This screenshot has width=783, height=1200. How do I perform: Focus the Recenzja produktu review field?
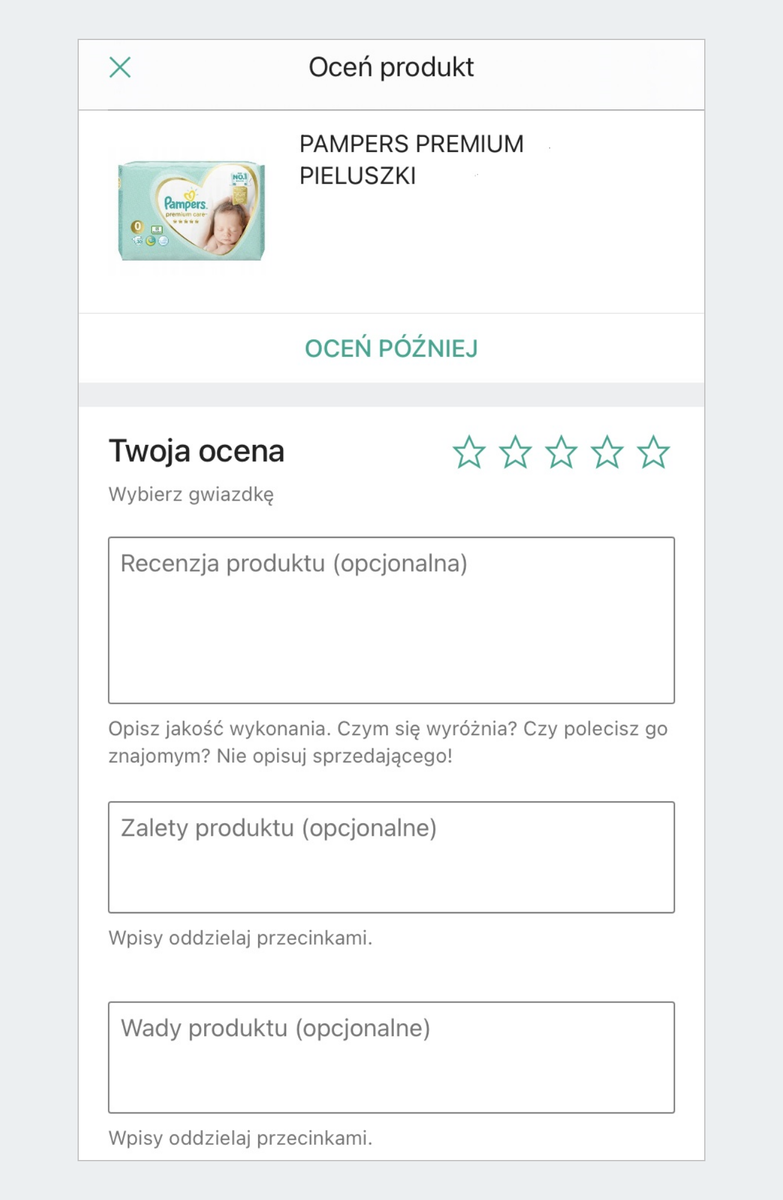pyautogui.click(x=391, y=620)
